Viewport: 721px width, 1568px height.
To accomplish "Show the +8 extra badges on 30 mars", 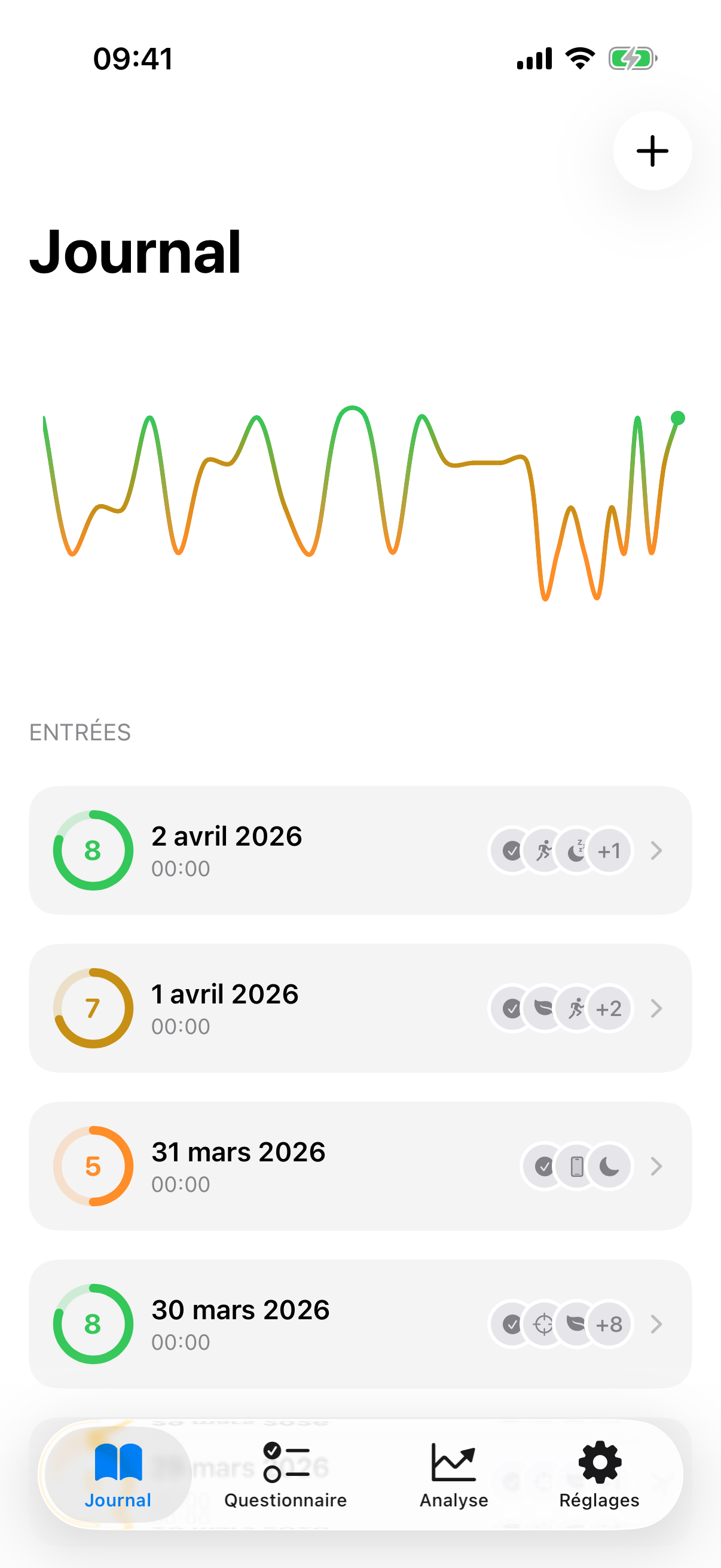I will click(x=609, y=1324).
